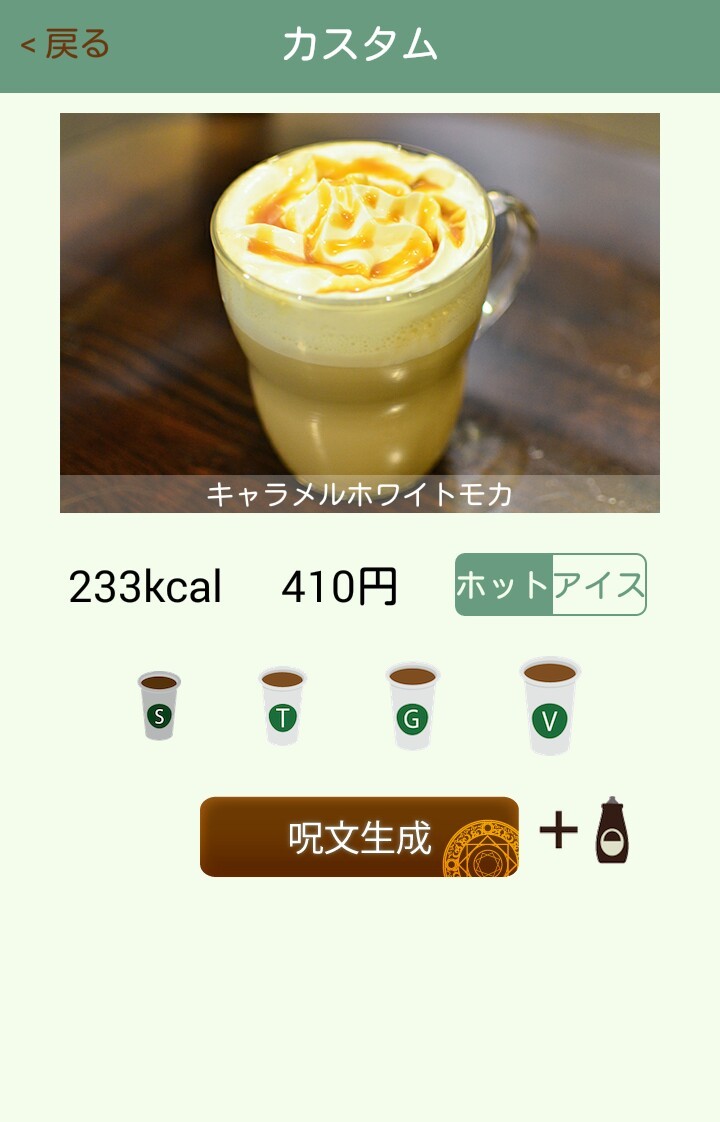Choose the V size cup
This screenshot has height=1122, width=720.
click(549, 707)
